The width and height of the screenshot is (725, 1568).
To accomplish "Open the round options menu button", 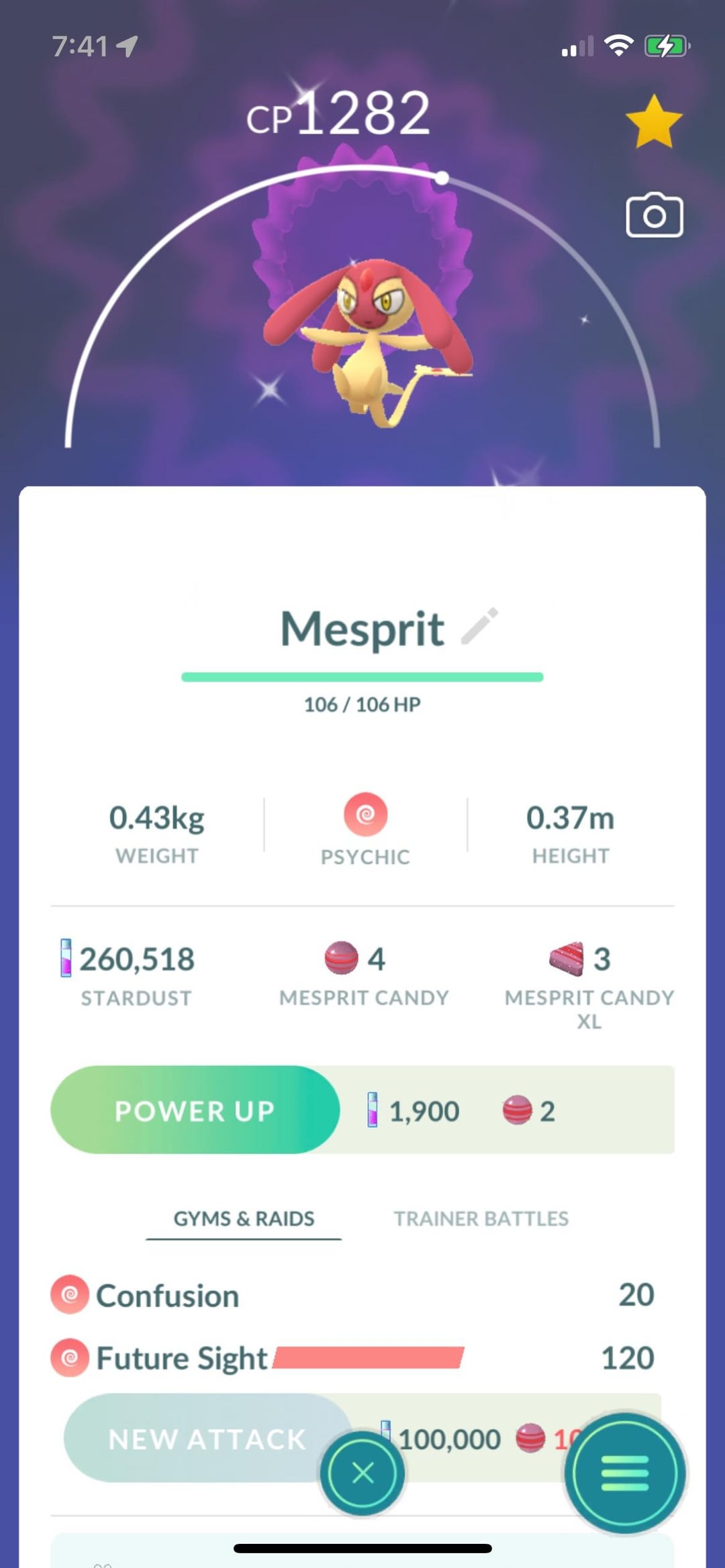I will (x=624, y=1473).
